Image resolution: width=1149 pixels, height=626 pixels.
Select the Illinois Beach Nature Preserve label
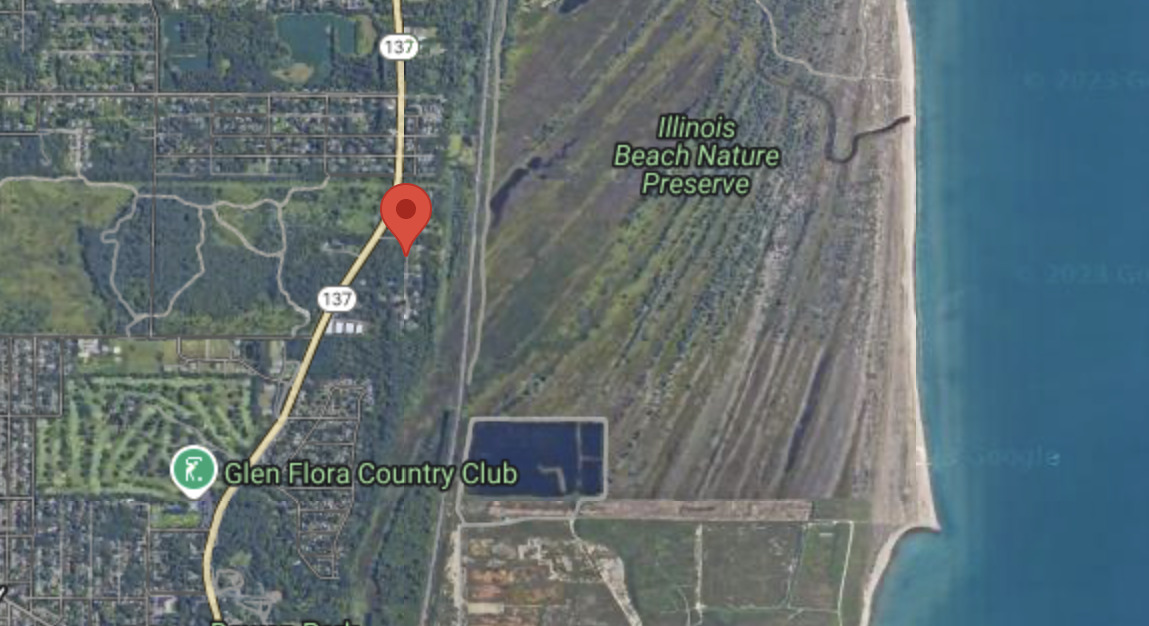pyautogui.click(x=696, y=156)
